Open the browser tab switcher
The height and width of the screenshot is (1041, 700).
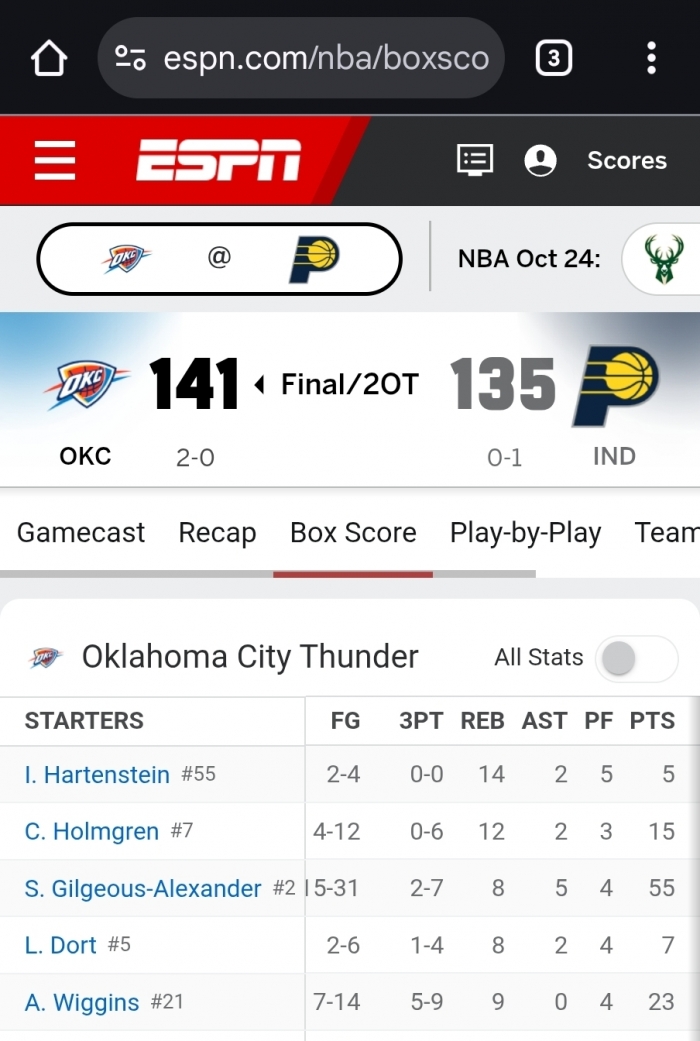tap(554, 58)
